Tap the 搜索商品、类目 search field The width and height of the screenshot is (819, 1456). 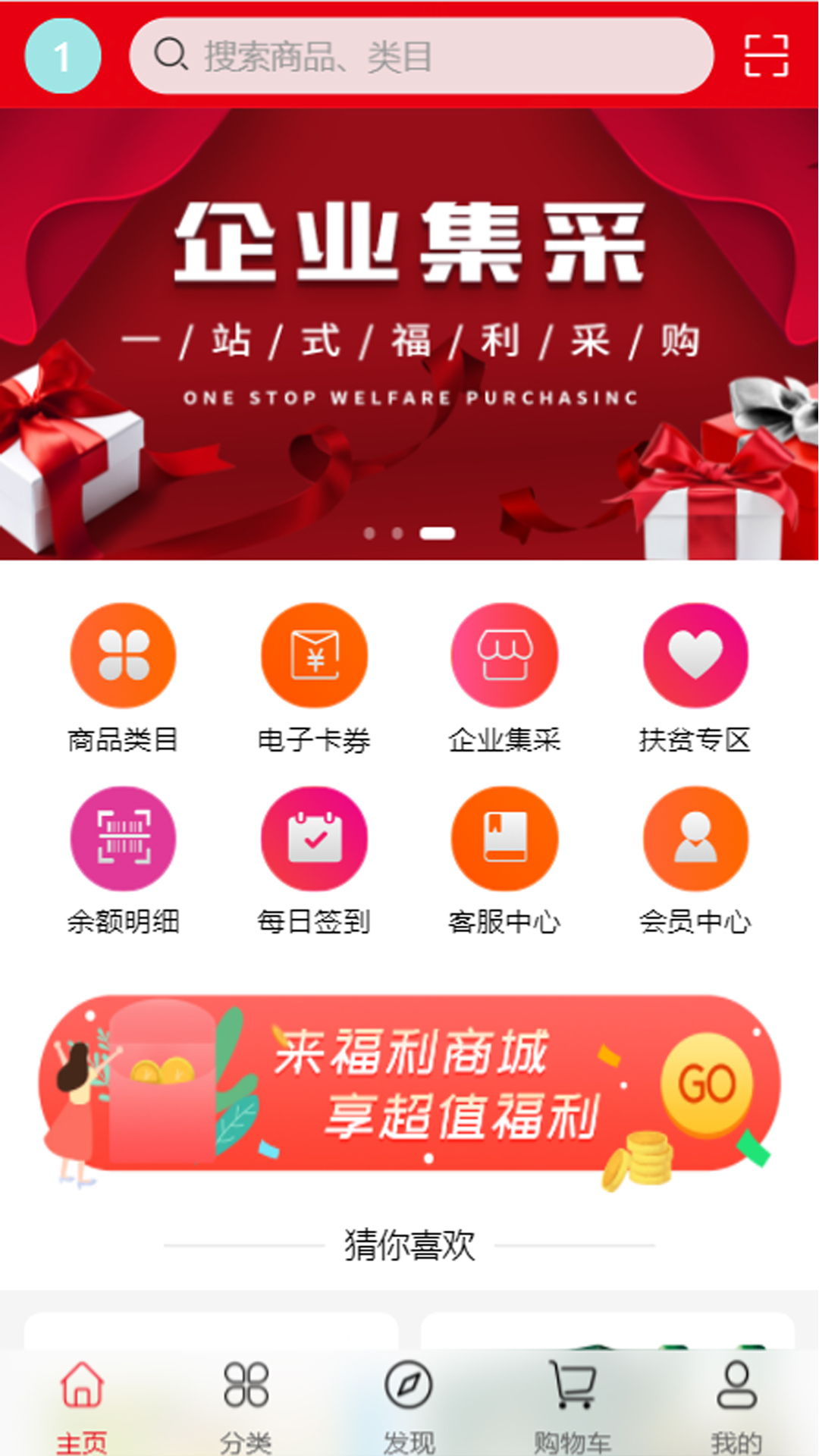coord(421,56)
